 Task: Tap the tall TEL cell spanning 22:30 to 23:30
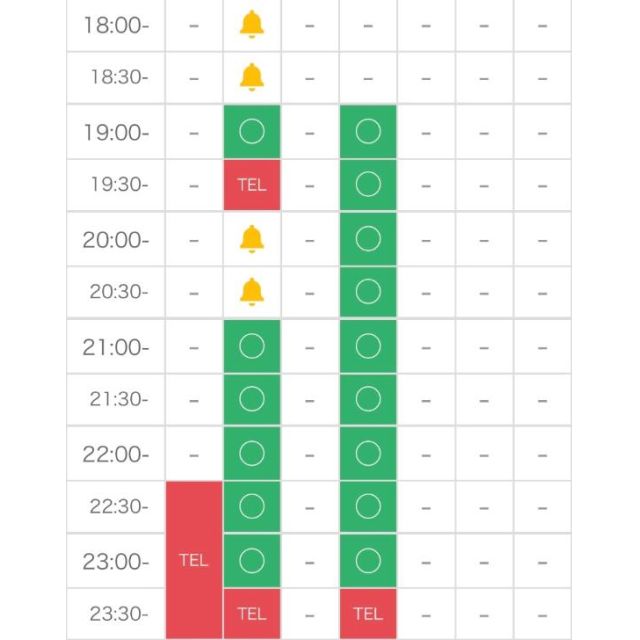[193, 560]
